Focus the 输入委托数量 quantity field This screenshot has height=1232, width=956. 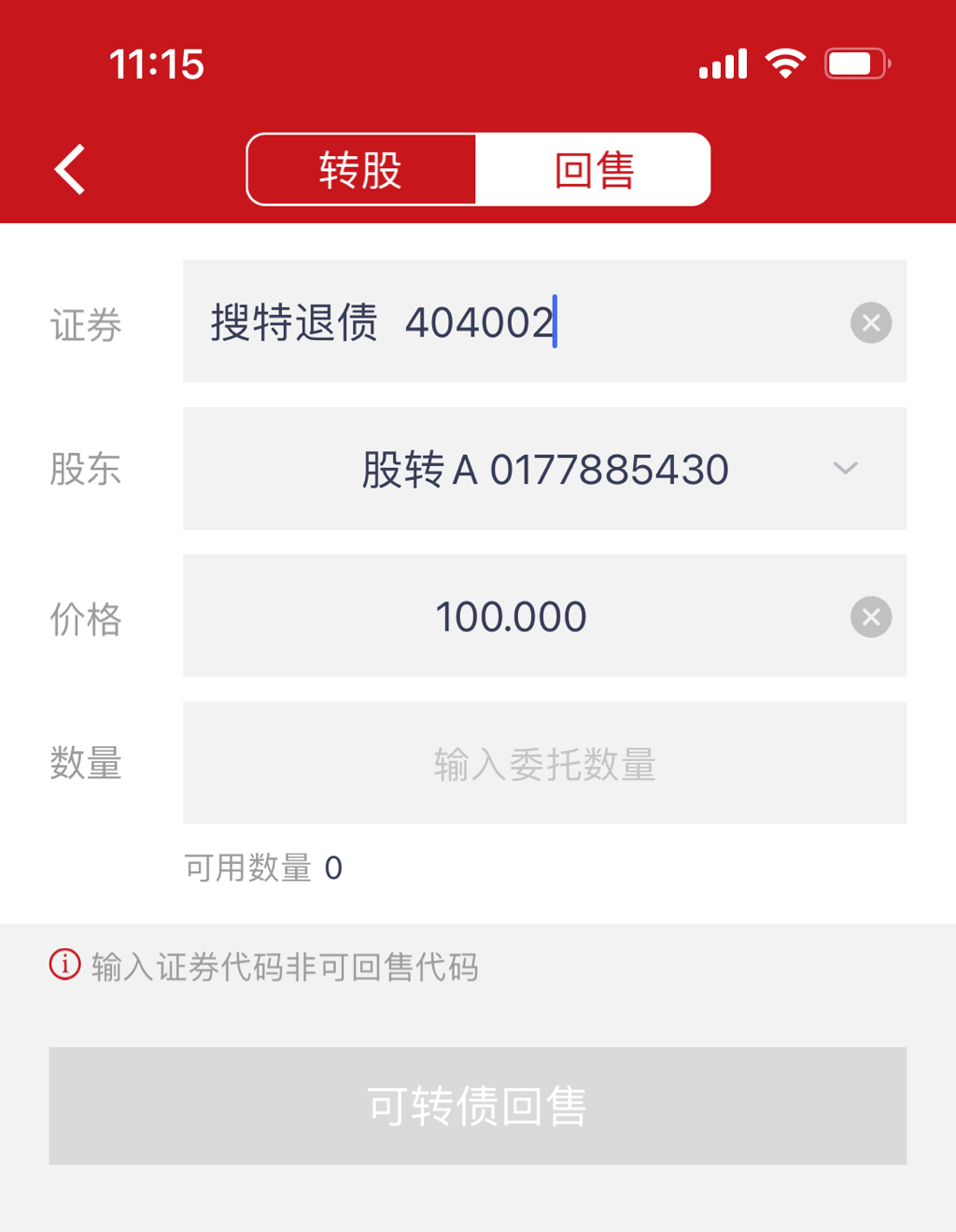point(544,763)
